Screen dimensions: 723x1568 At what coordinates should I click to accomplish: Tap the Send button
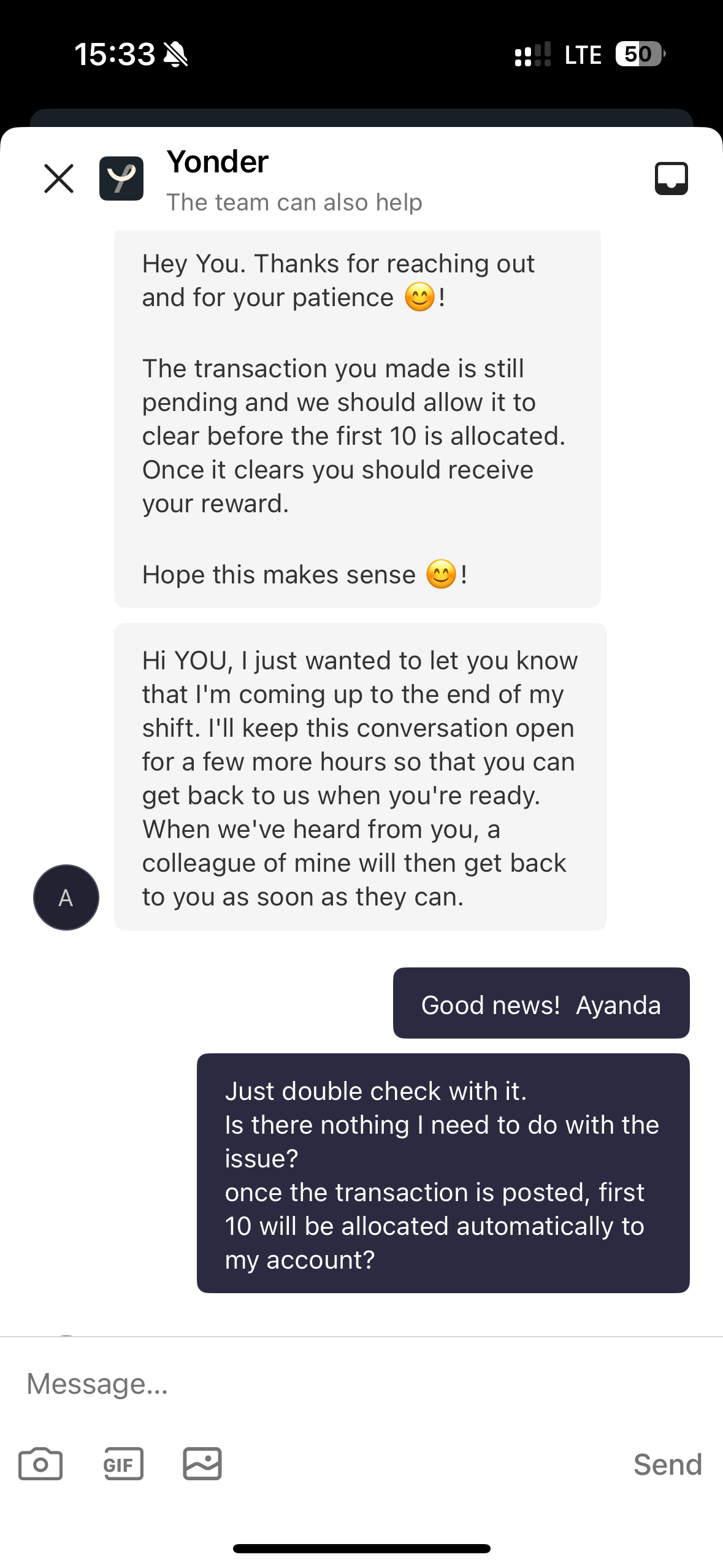(667, 1464)
